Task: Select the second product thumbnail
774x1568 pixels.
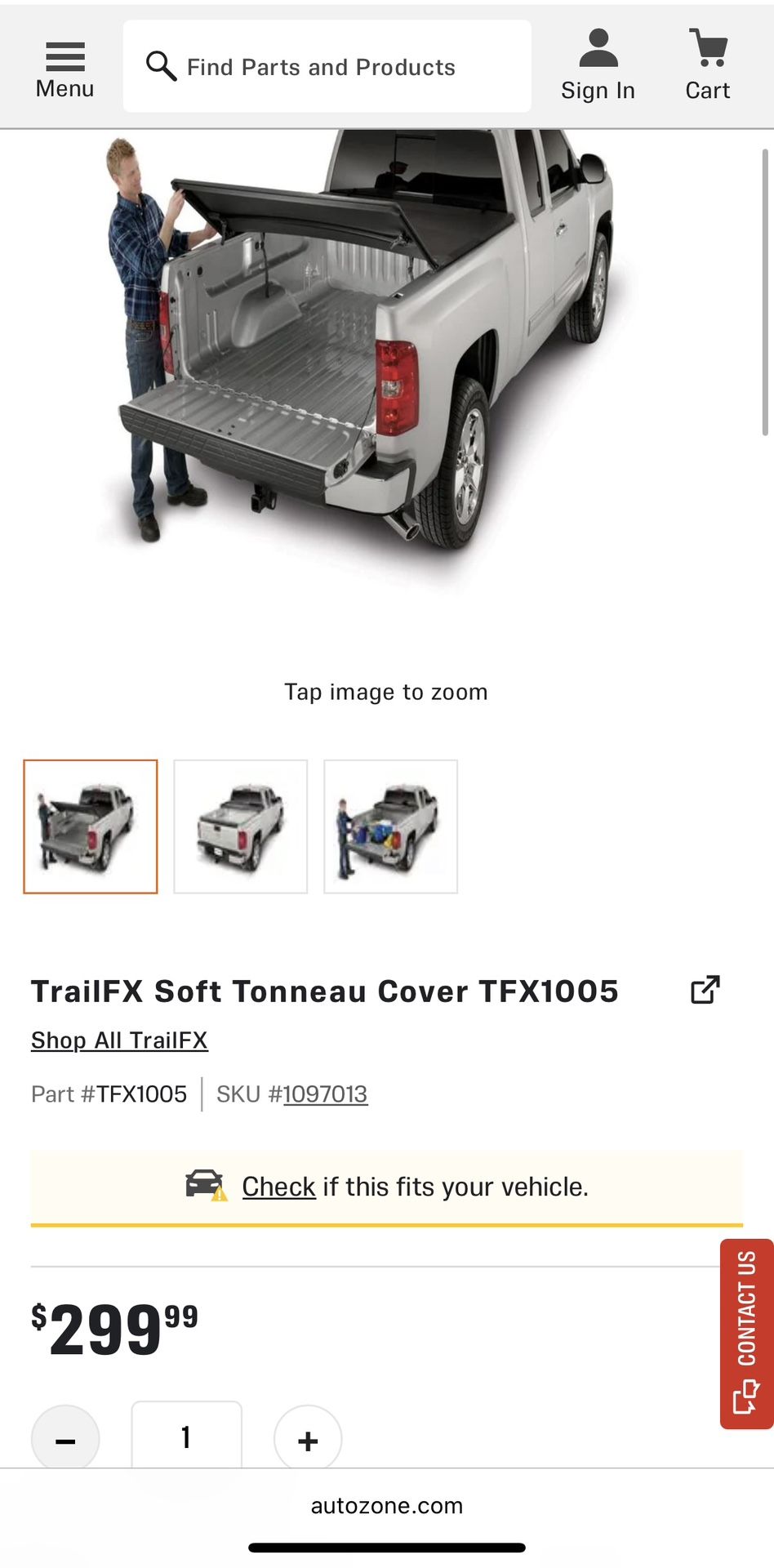Action: [241, 826]
